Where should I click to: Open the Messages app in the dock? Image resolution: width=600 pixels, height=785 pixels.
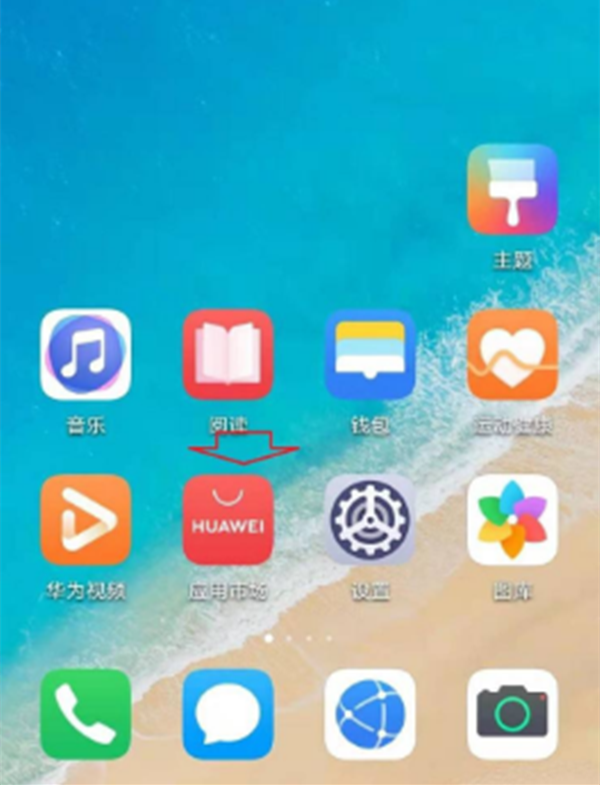point(228,714)
